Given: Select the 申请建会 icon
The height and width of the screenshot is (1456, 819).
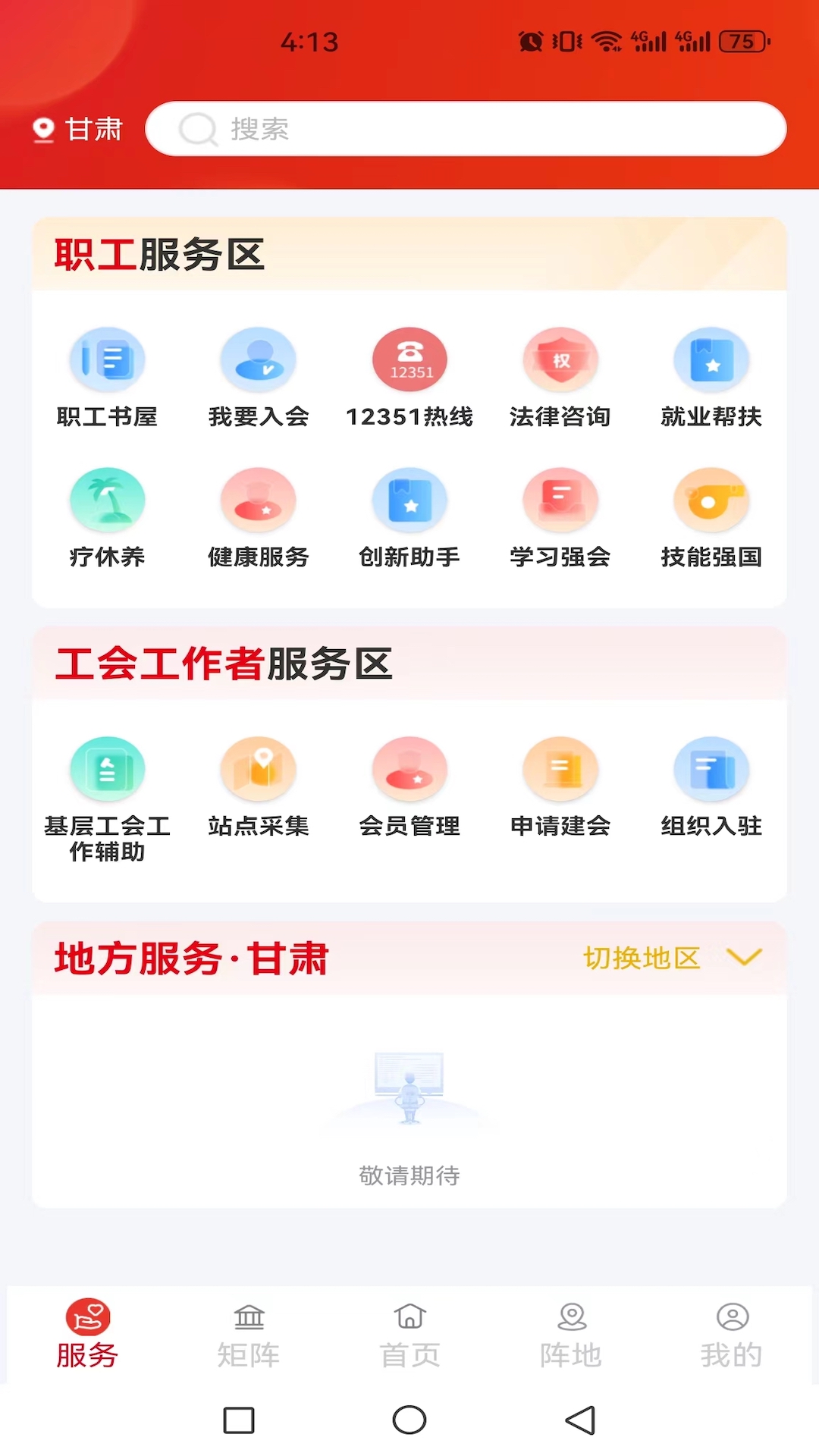Looking at the screenshot, I should (x=560, y=768).
